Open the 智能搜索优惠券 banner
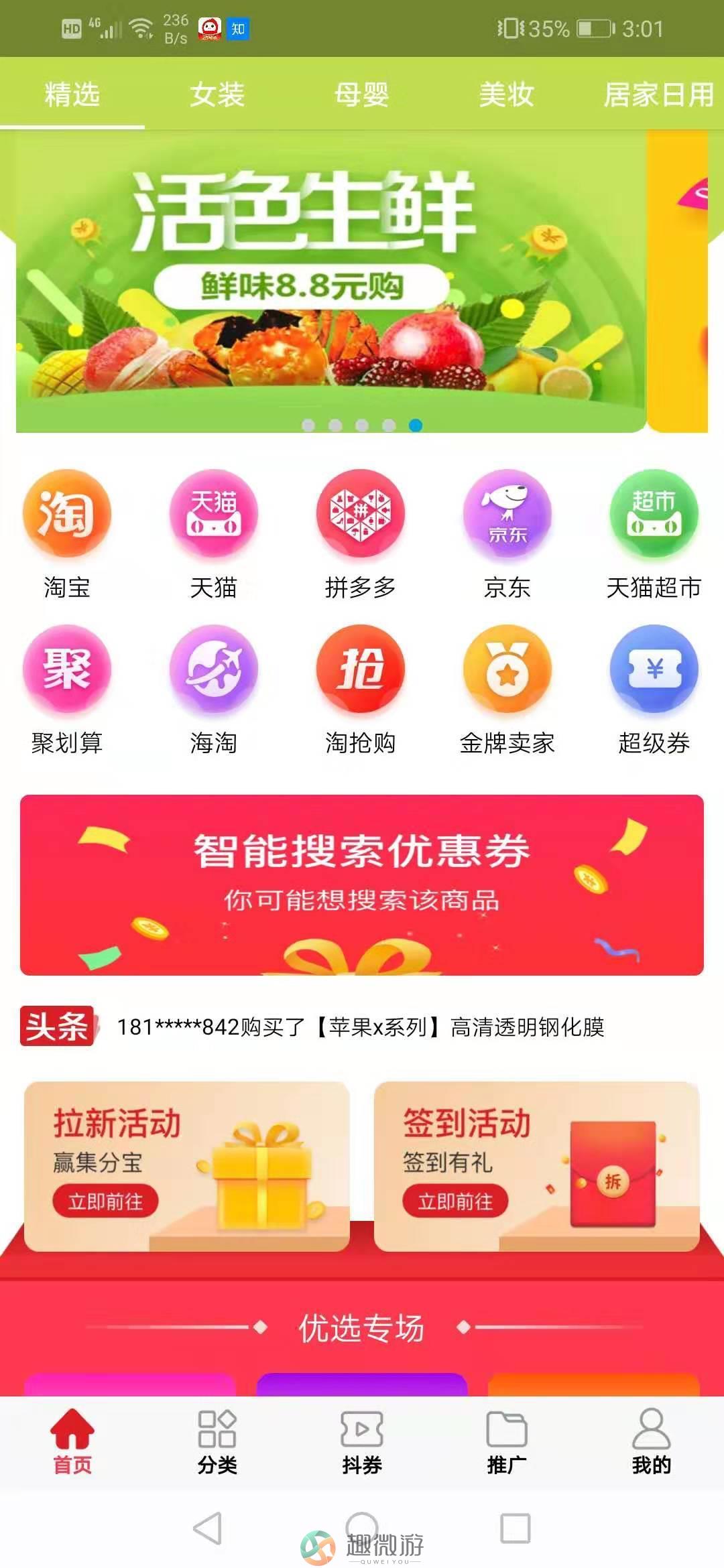The height and width of the screenshot is (1568, 724). point(362,885)
